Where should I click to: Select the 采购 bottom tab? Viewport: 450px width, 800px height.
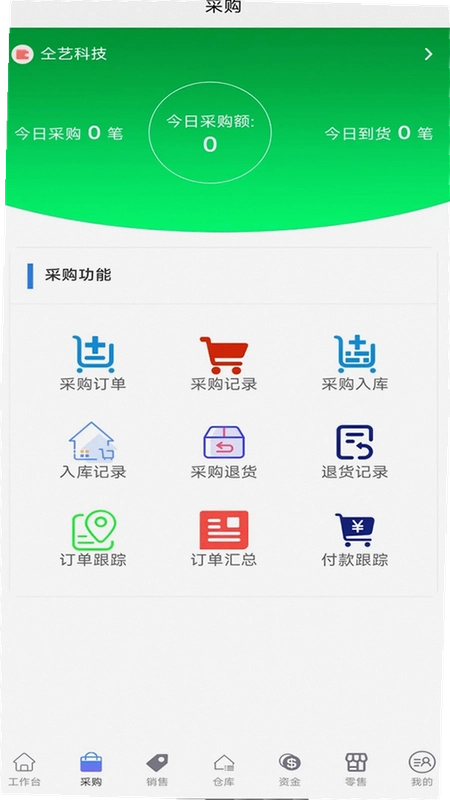(x=91, y=769)
